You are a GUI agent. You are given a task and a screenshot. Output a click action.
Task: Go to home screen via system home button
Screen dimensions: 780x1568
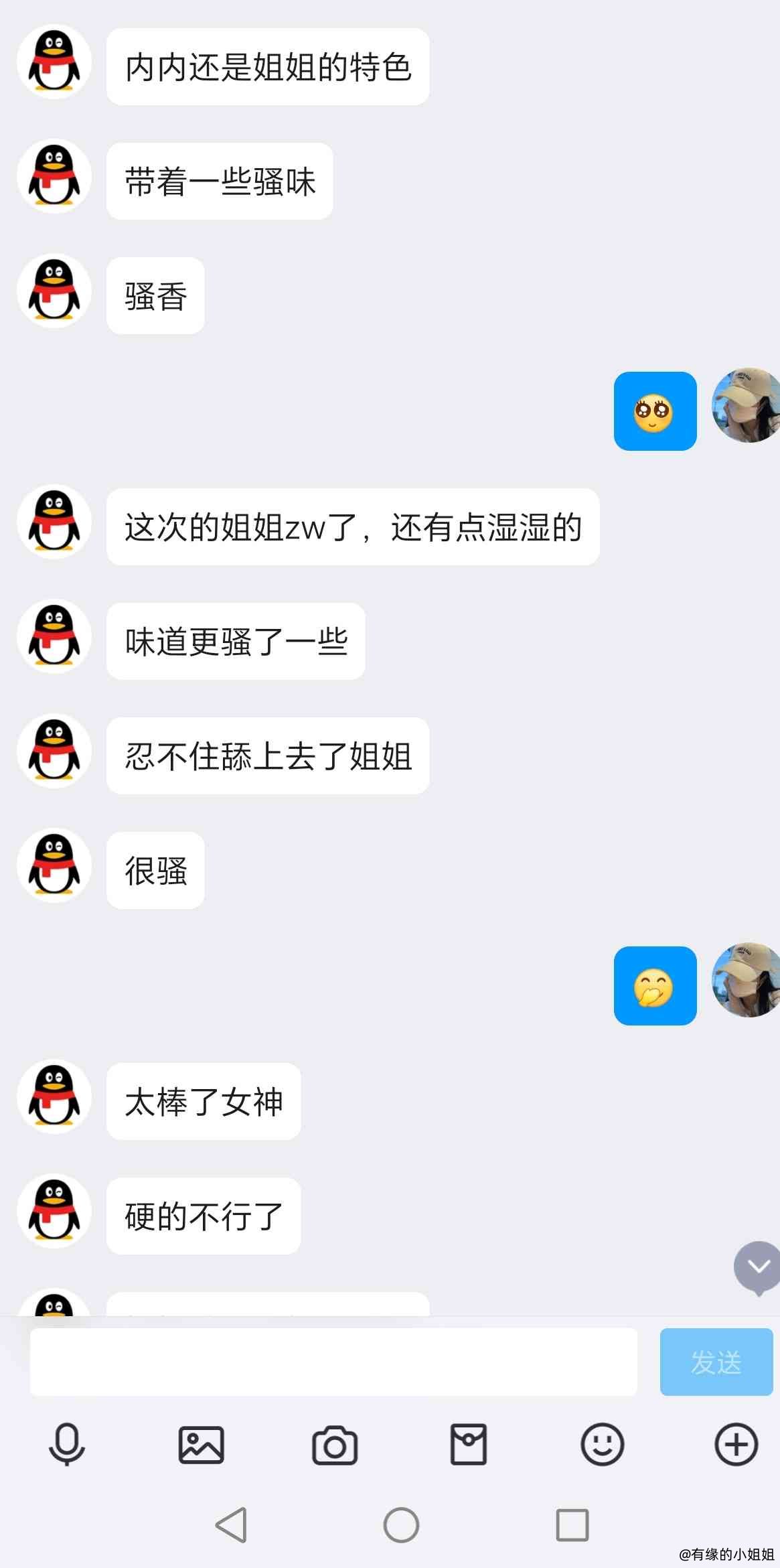(x=401, y=1525)
